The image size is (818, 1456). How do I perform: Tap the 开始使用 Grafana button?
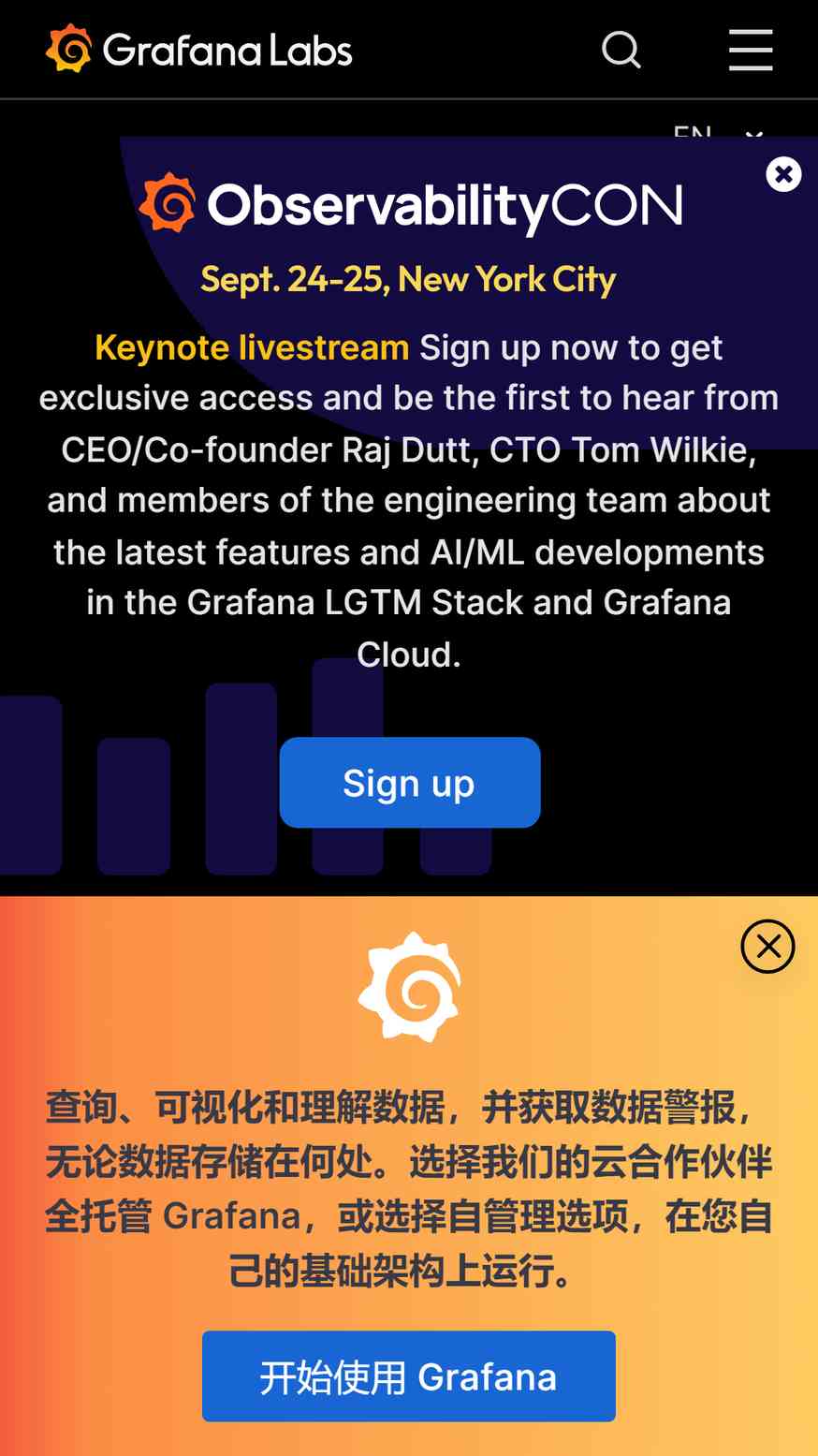tap(409, 1376)
